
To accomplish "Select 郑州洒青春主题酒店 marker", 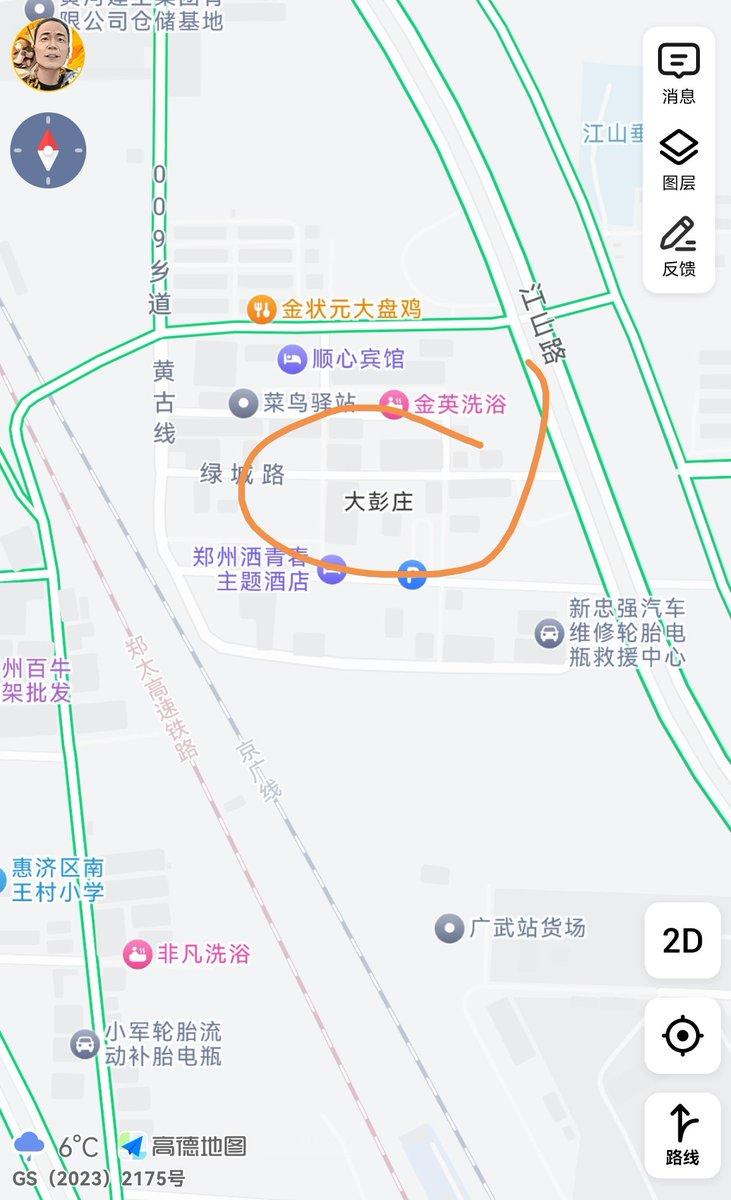I will [331, 568].
